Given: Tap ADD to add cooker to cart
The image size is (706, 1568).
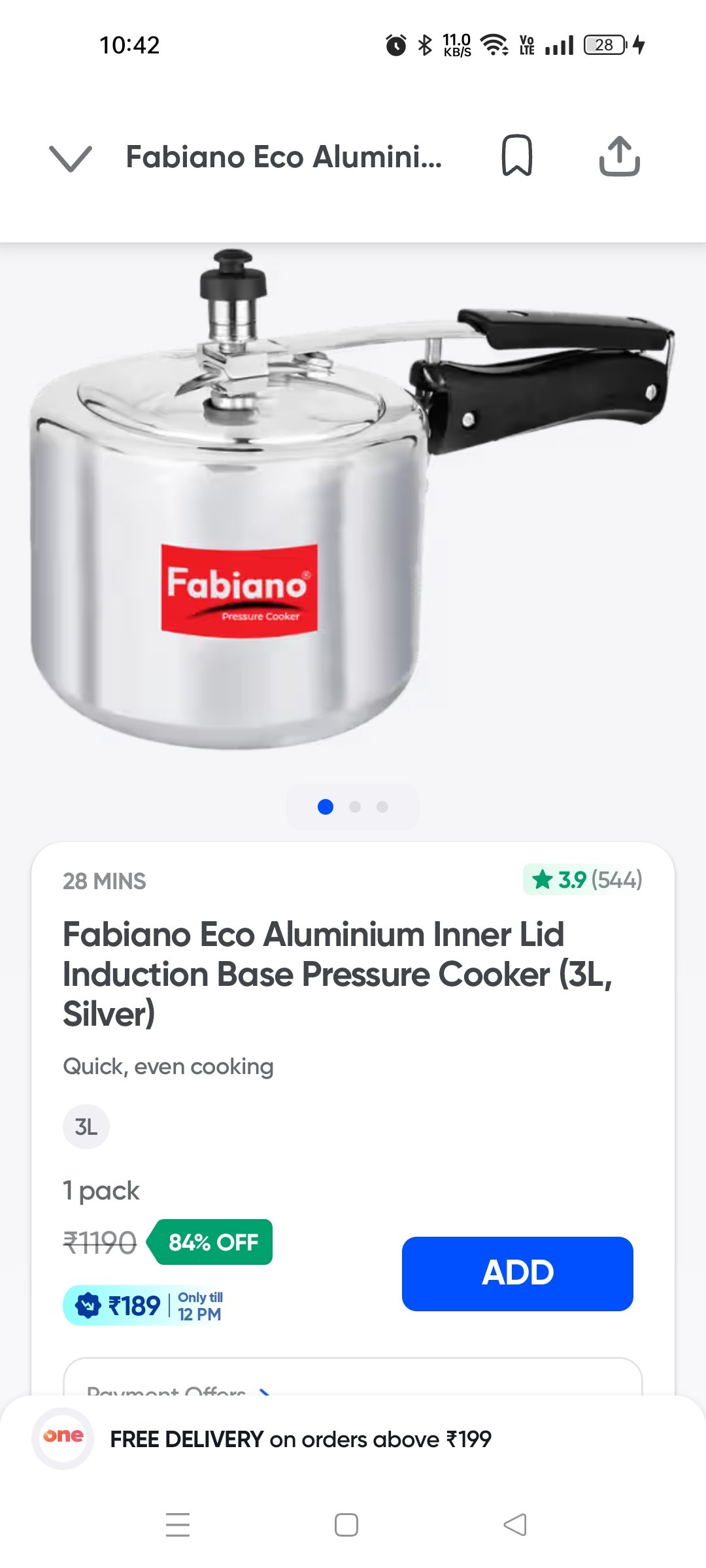Looking at the screenshot, I should [517, 1273].
